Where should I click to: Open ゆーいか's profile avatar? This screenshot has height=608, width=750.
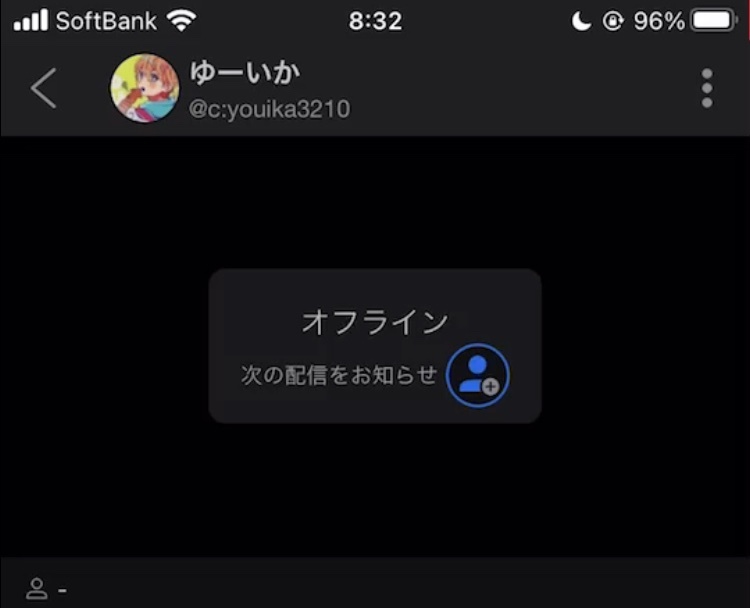pos(145,89)
